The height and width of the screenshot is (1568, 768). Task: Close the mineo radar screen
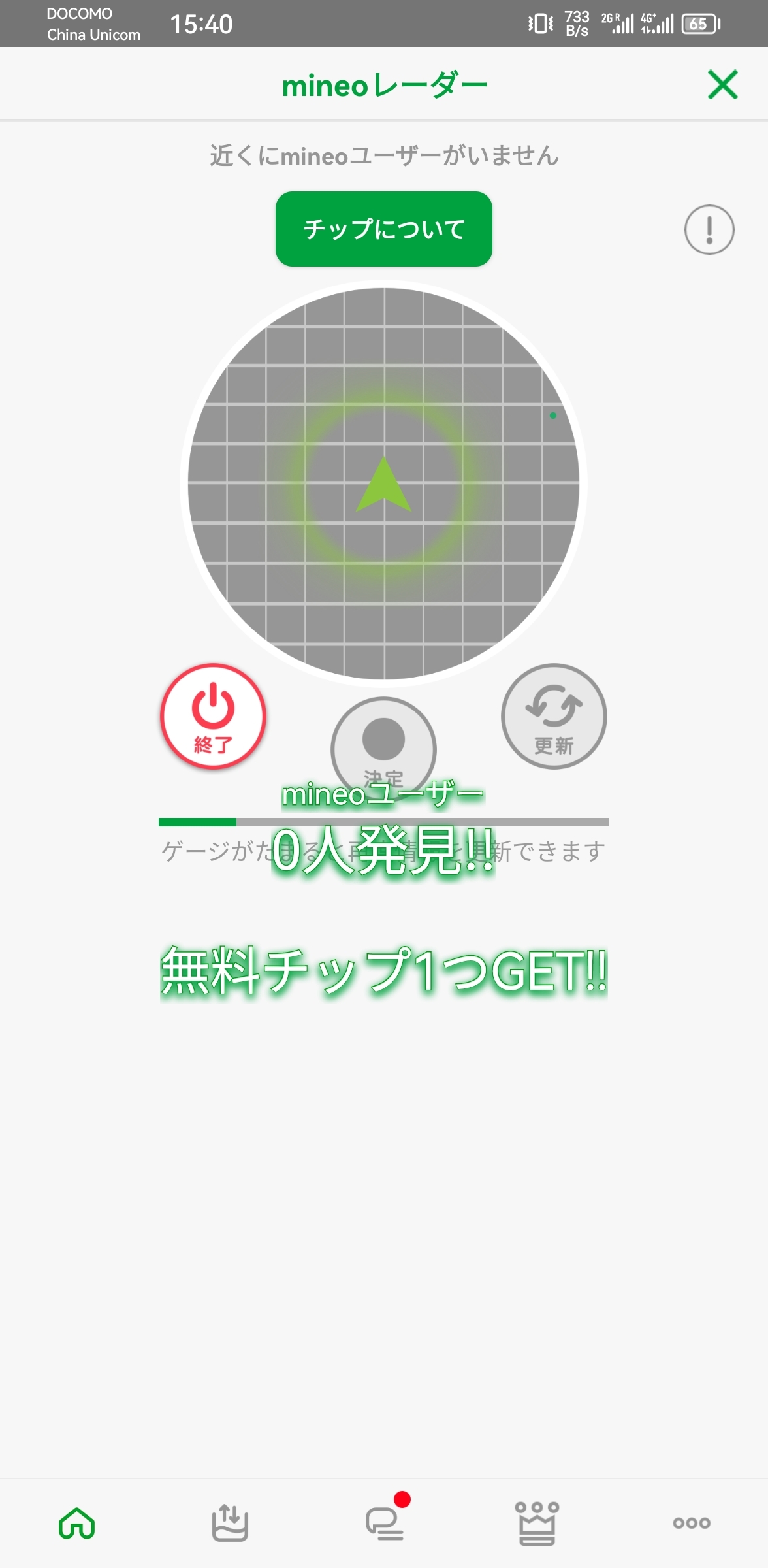tap(722, 85)
